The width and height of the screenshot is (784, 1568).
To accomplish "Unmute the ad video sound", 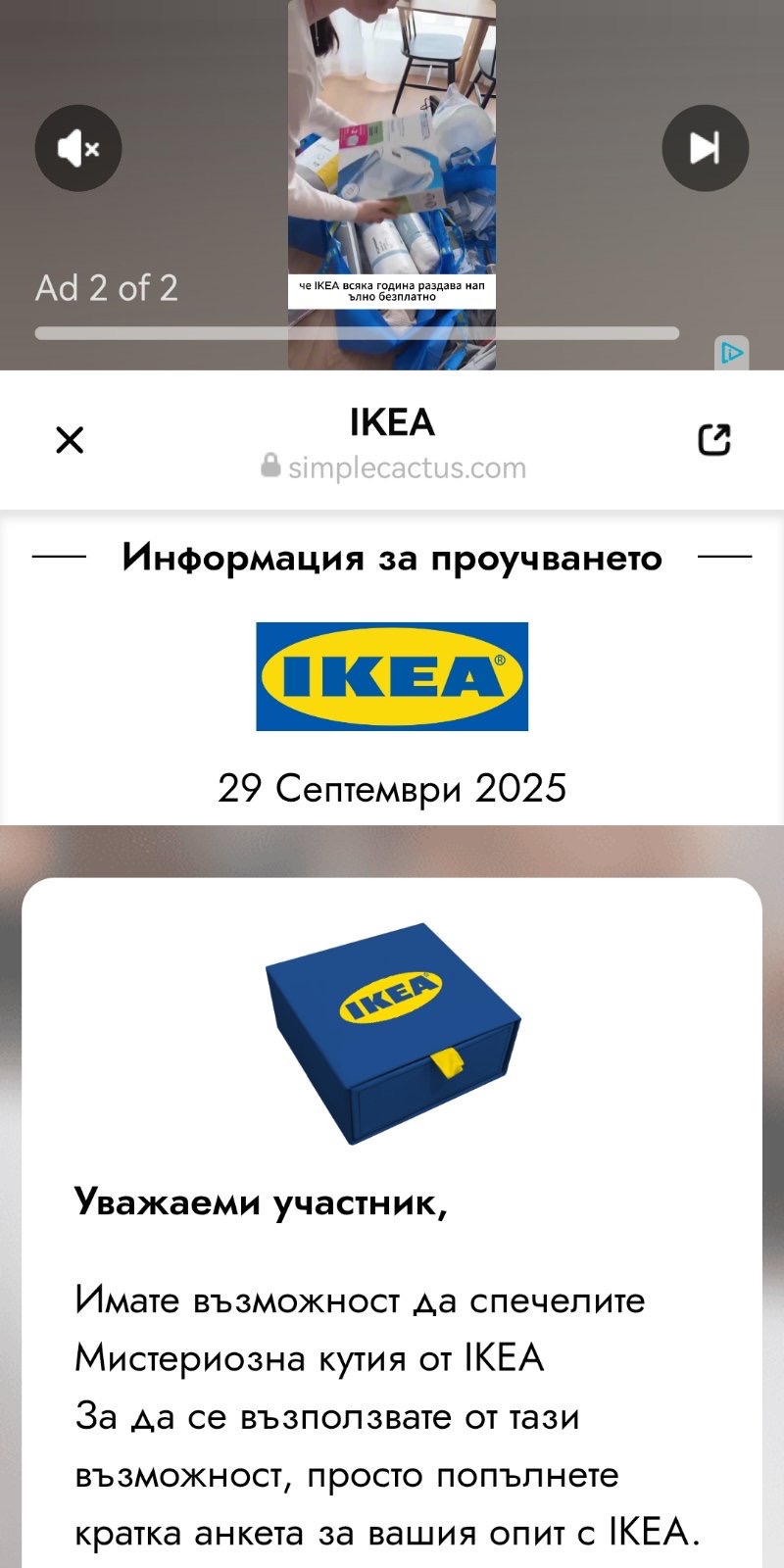I will [x=78, y=148].
